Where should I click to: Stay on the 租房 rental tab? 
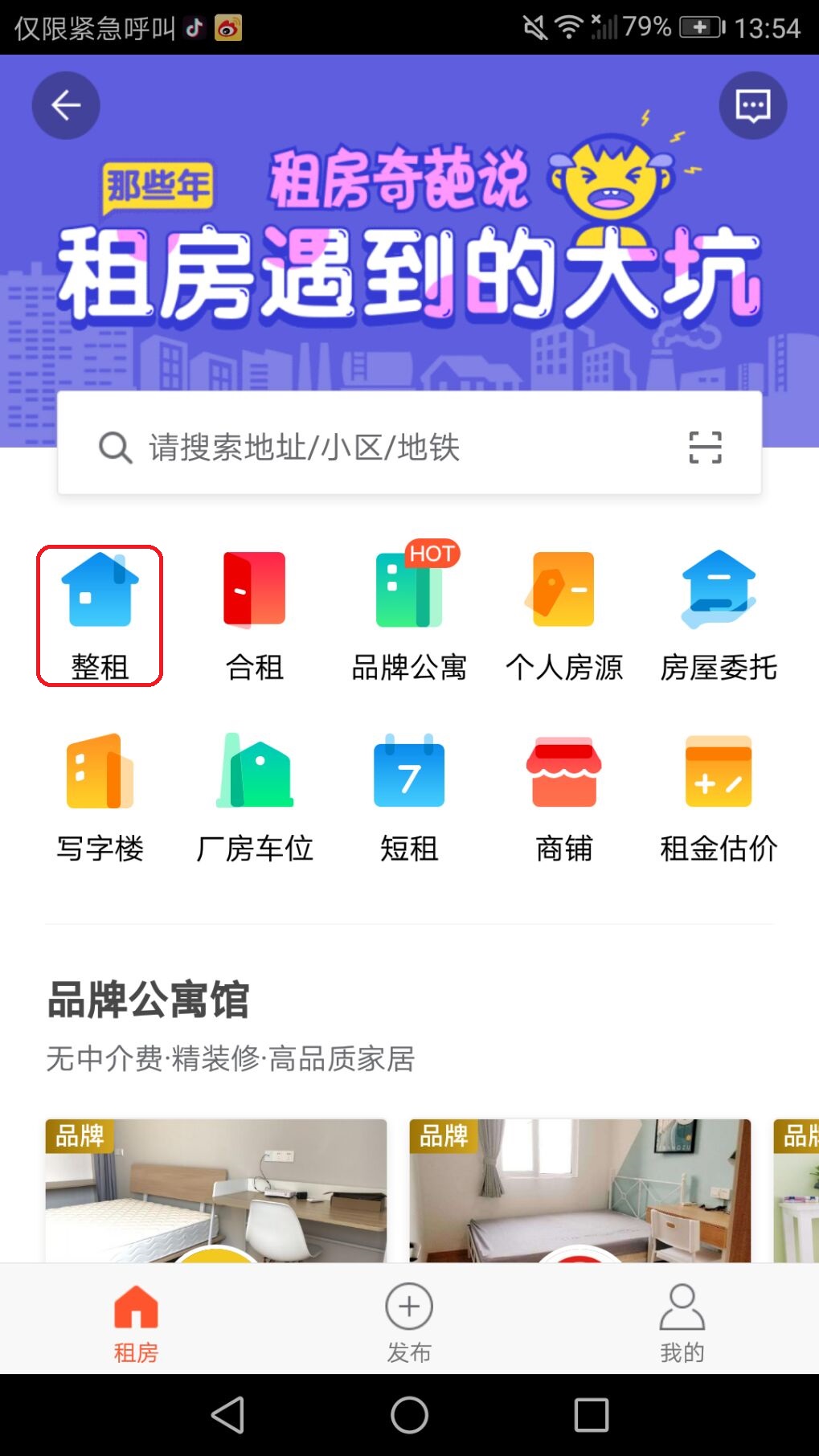[x=135, y=1318]
